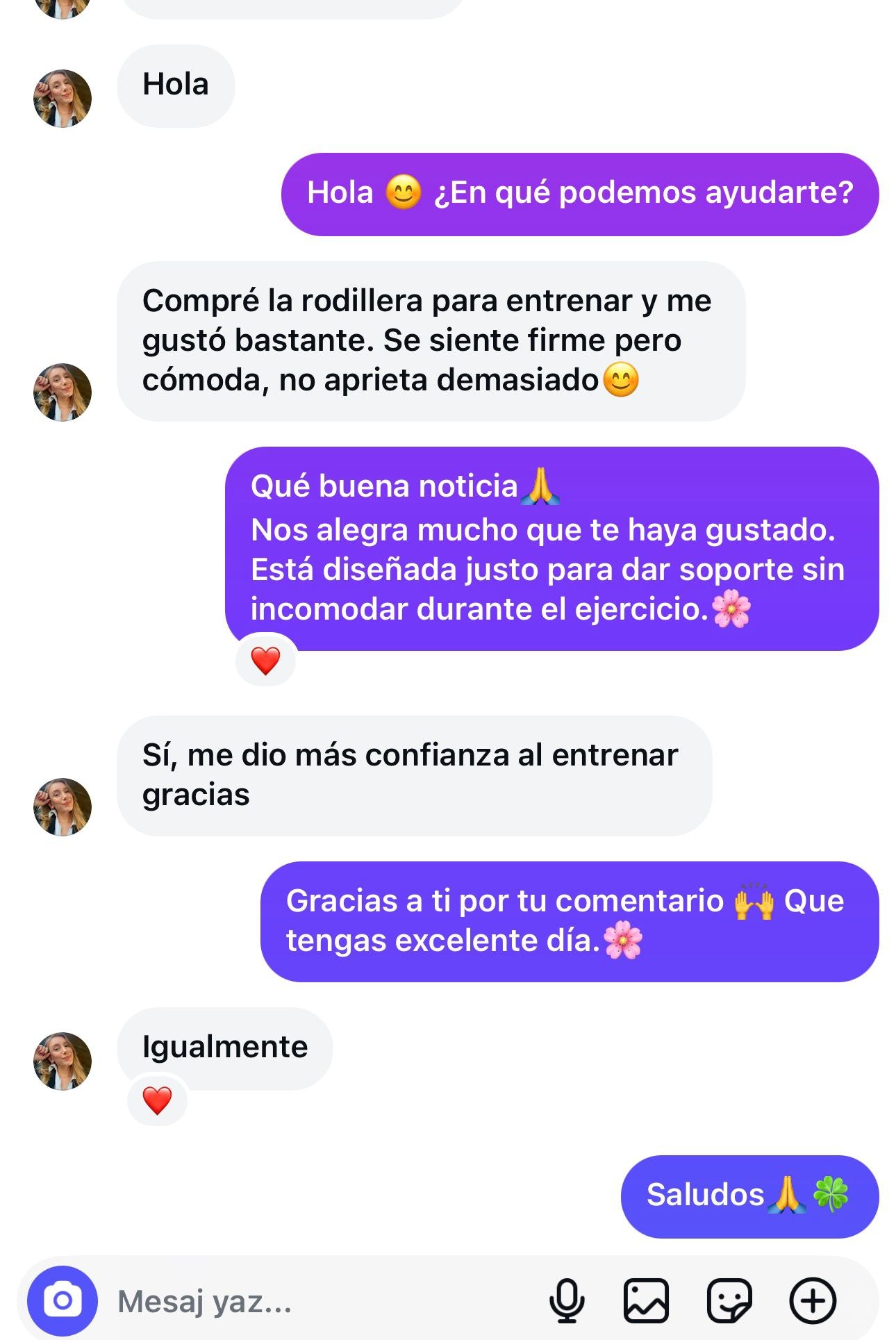Open more options with the plus icon
Image resolution: width=896 pixels, height=1340 pixels.
coord(812,1300)
